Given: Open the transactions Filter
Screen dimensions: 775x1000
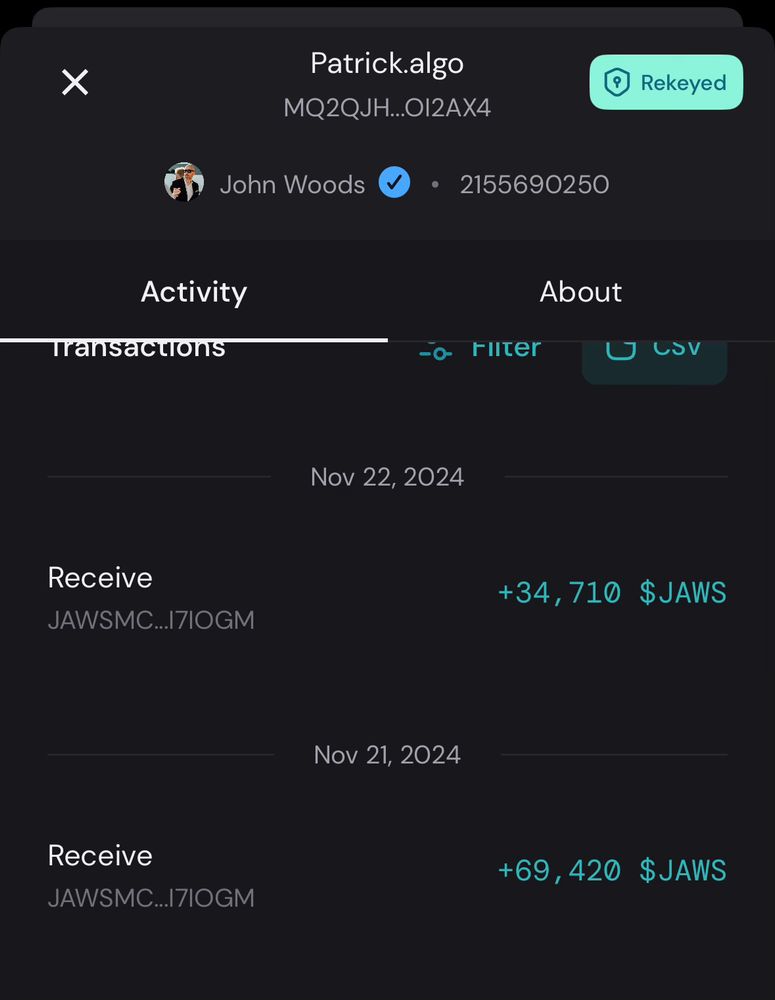Looking at the screenshot, I should (x=480, y=349).
